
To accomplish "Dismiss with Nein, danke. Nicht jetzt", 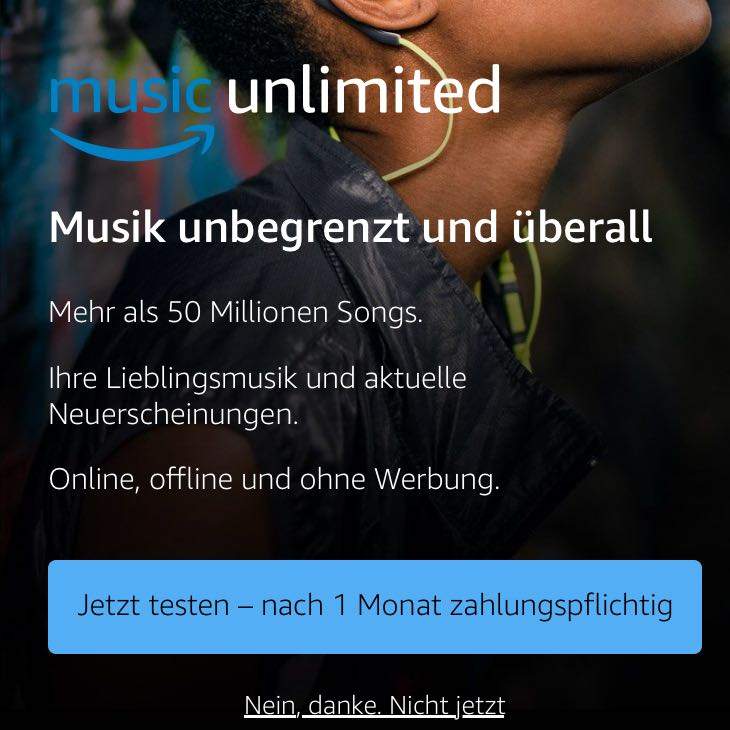I will pos(374,705).
